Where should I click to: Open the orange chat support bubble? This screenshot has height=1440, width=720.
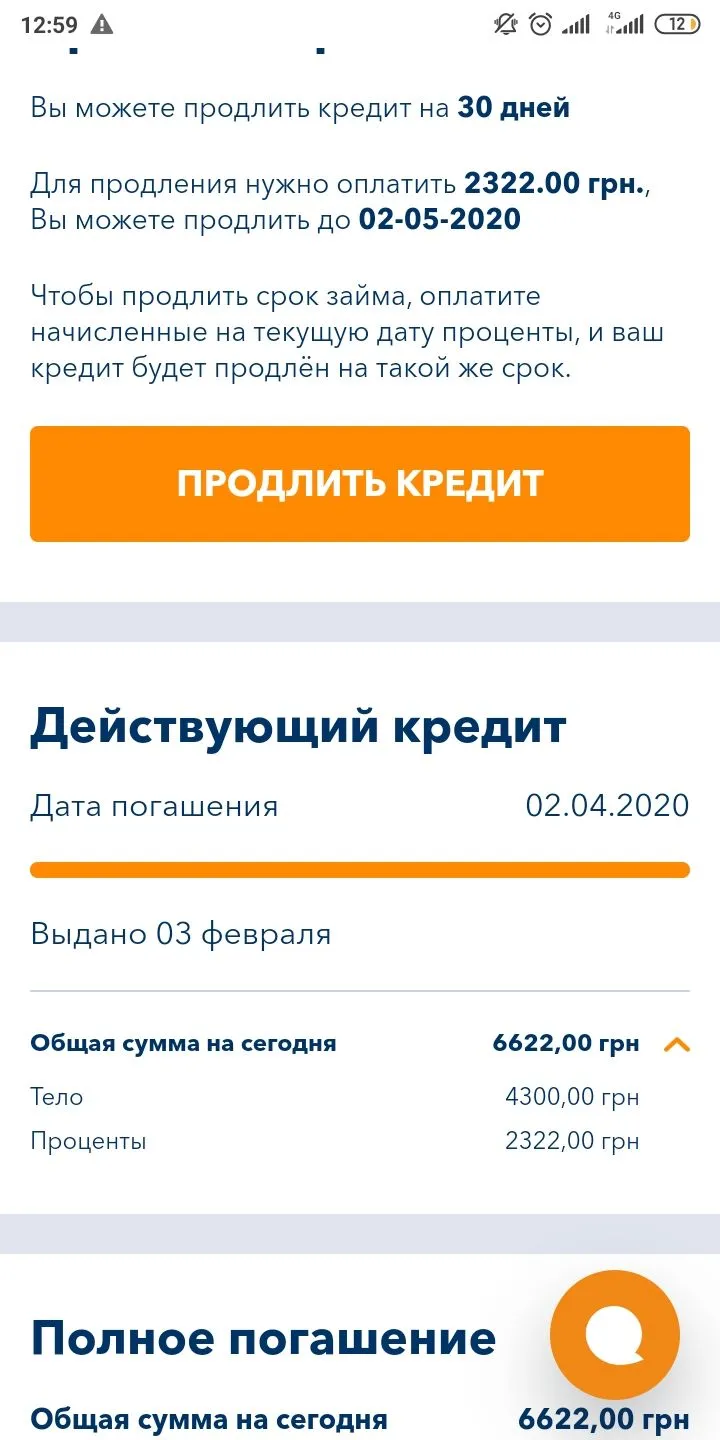(x=614, y=1335)
